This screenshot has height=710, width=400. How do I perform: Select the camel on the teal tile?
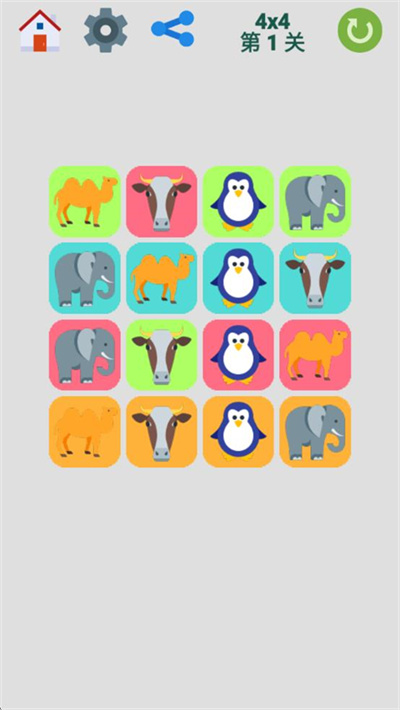click(x=162, y=278)
